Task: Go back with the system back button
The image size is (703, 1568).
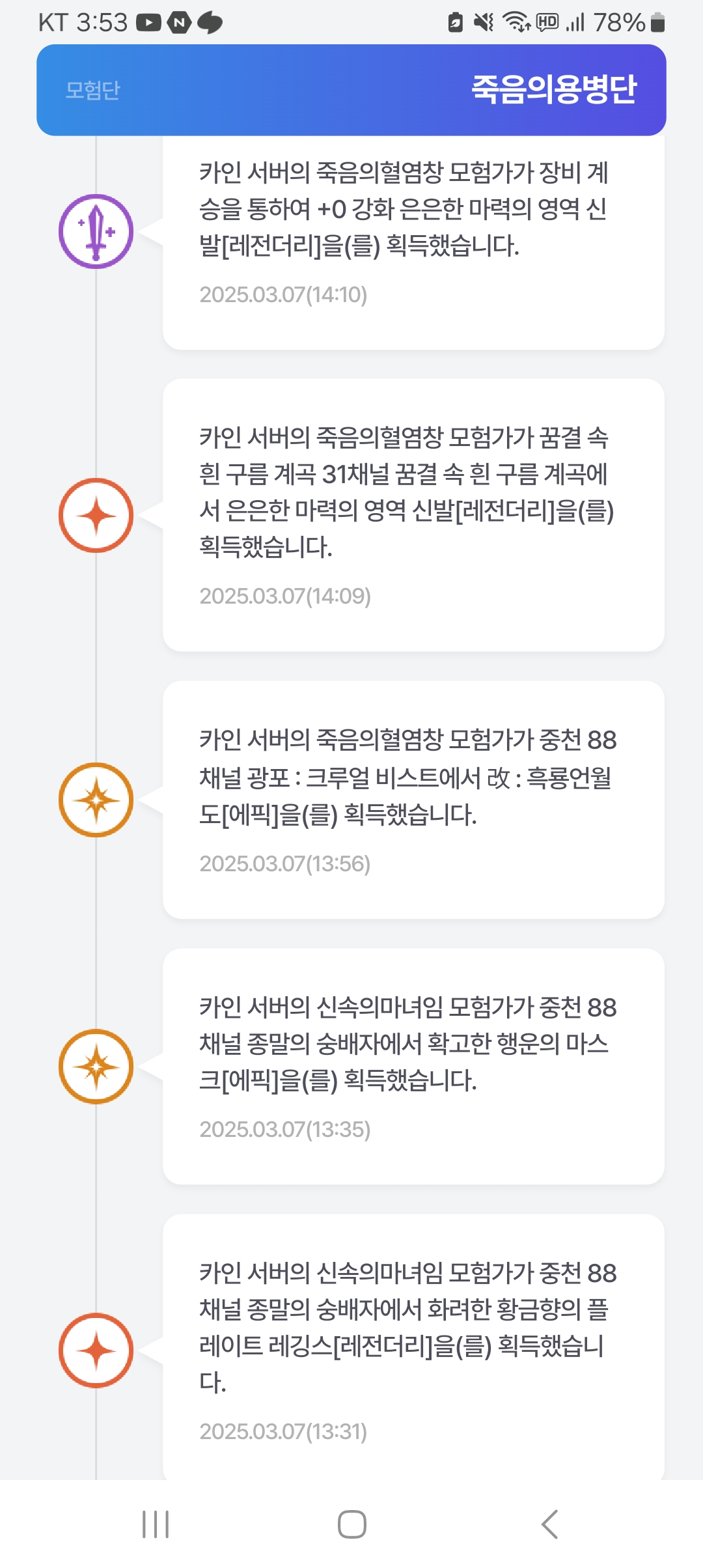Action: [x=549, y=1524]
